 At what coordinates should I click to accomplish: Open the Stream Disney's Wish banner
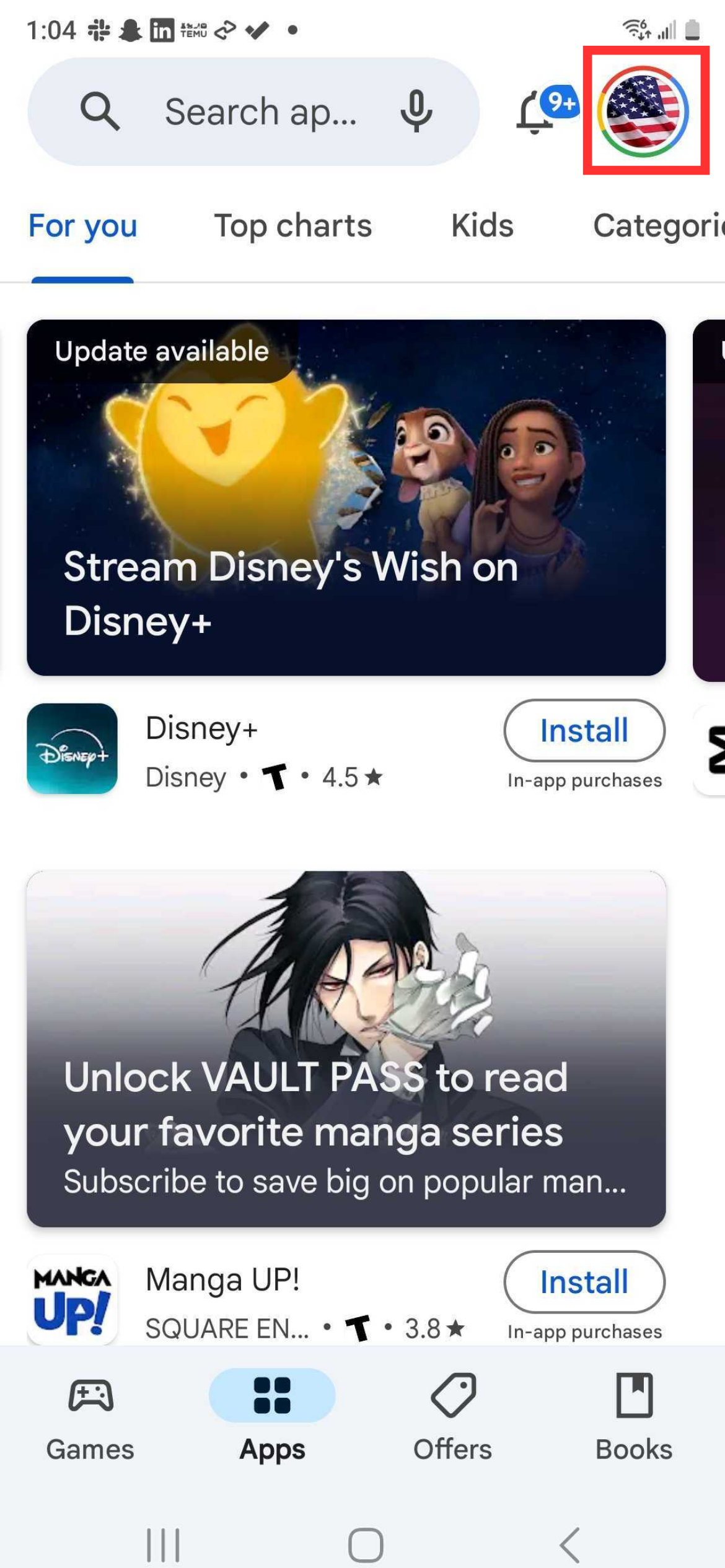[x=346, y=497]
